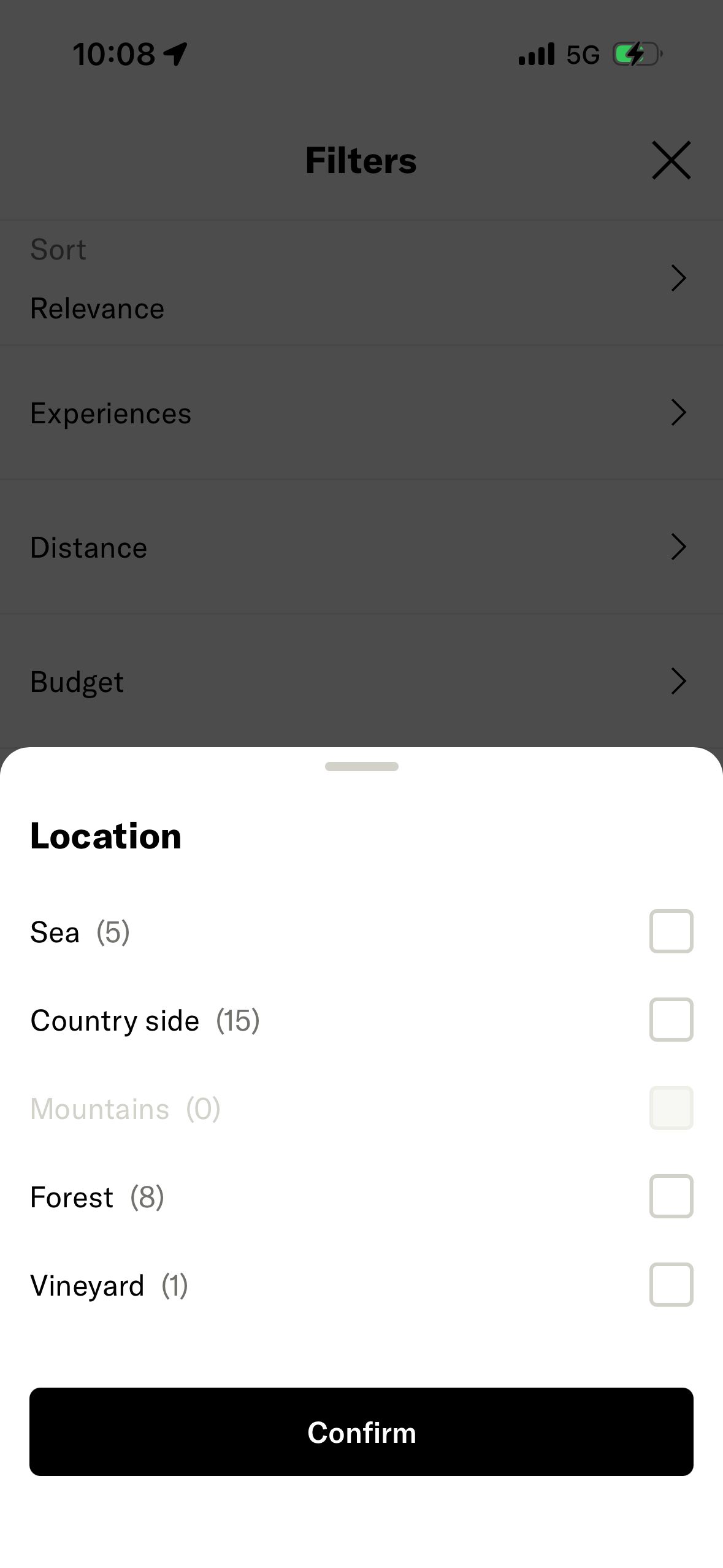The width and height of the screenshot is (723, 1568).
Task: Open the Sort by Relevance row
Action: 361,280
